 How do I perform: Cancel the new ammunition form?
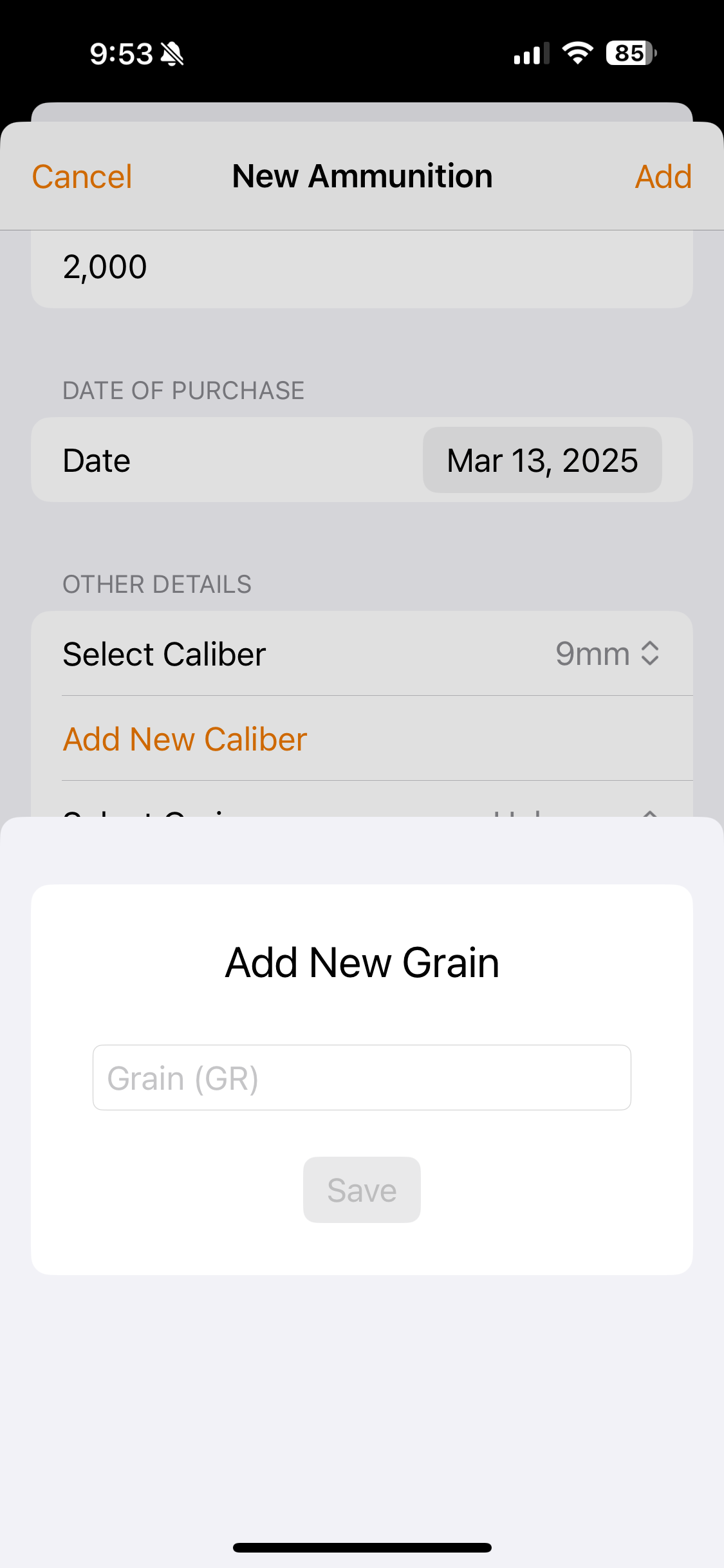point(82,176)
